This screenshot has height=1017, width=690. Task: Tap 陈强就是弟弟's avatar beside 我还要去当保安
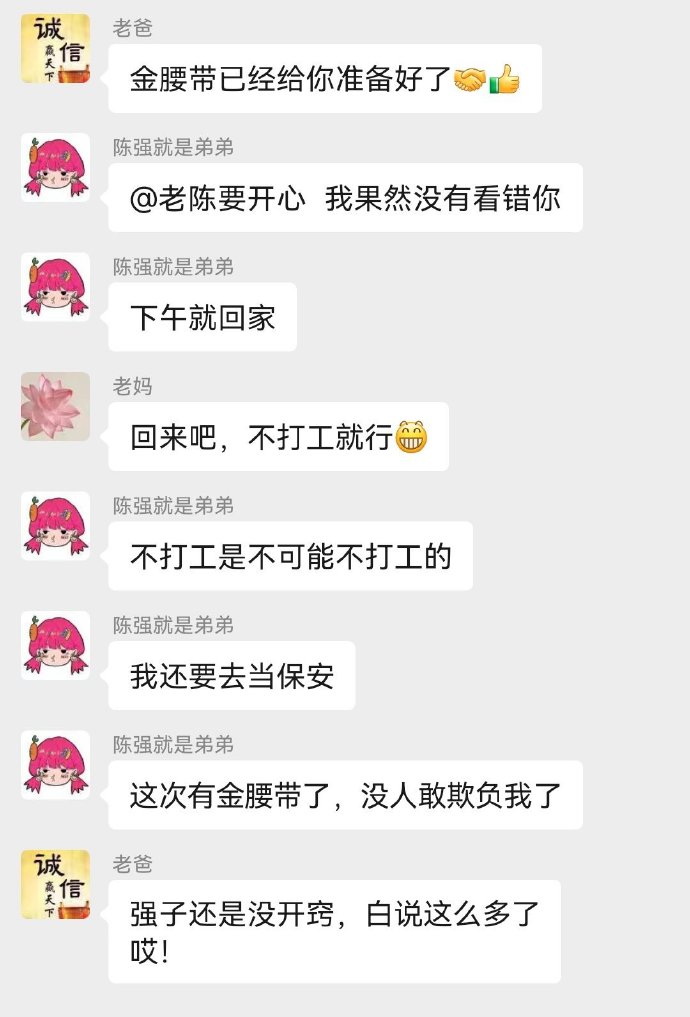55,646
